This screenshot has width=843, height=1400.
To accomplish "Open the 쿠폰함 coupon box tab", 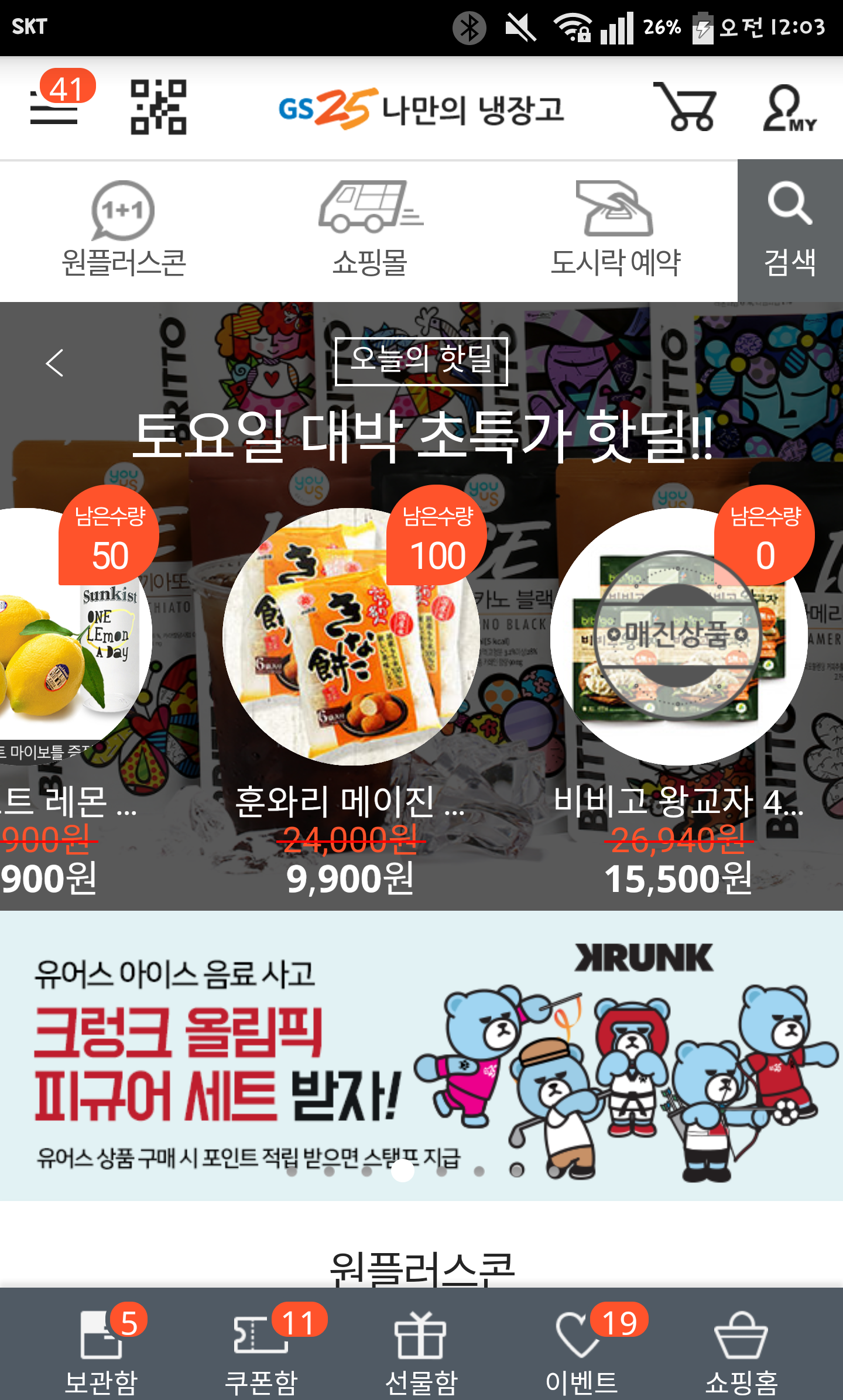I will (261, 1346).
